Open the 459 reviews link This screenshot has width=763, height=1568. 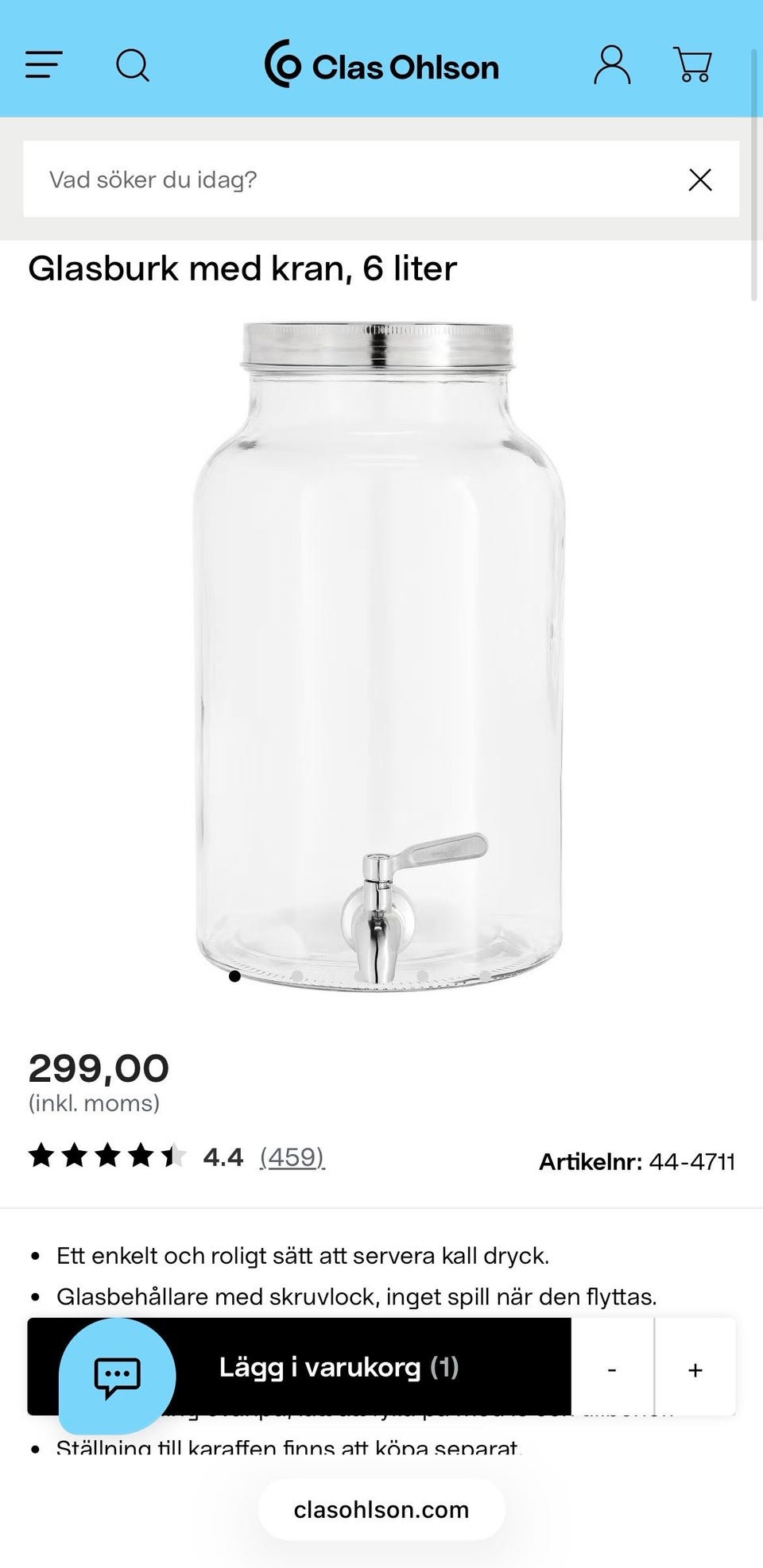coord(292,1157)
